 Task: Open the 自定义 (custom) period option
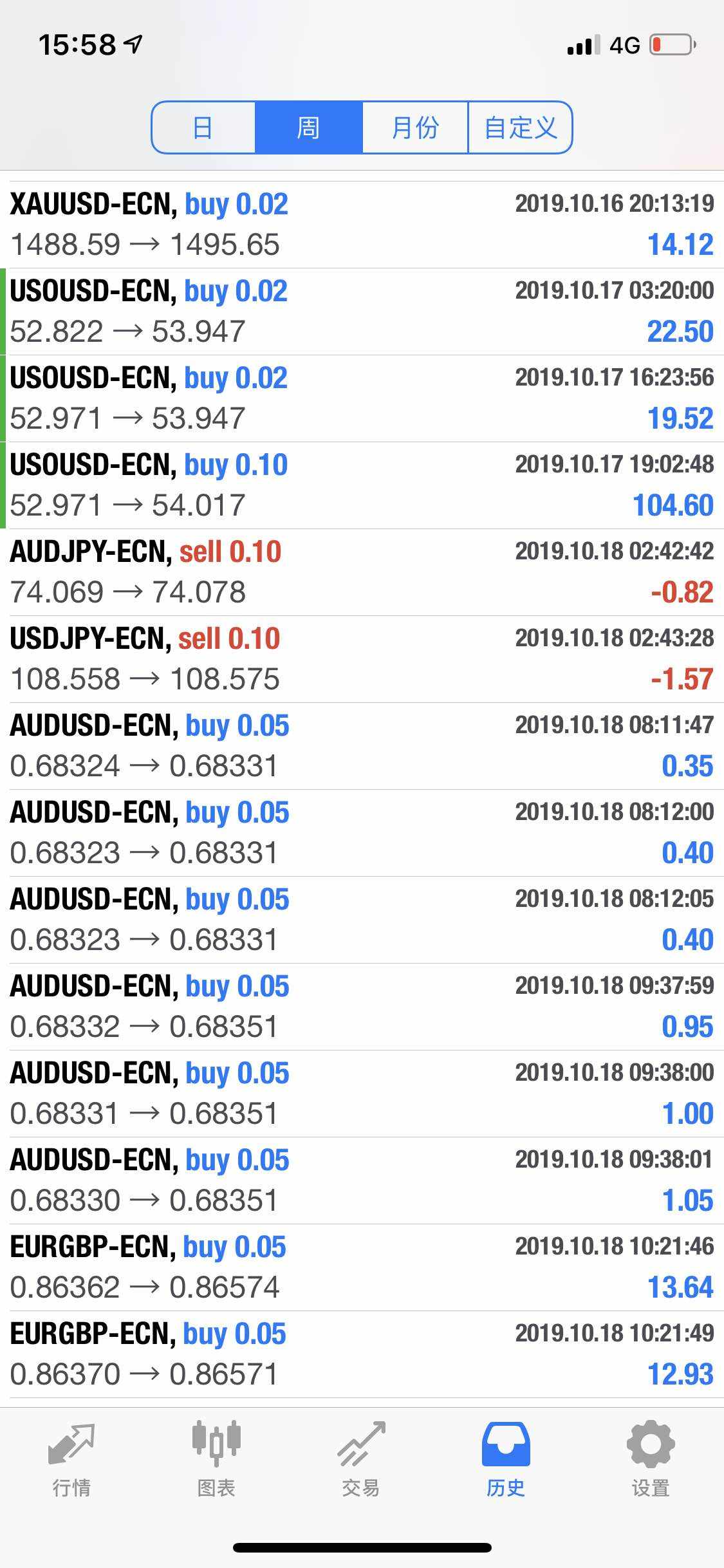coord(520,127)
